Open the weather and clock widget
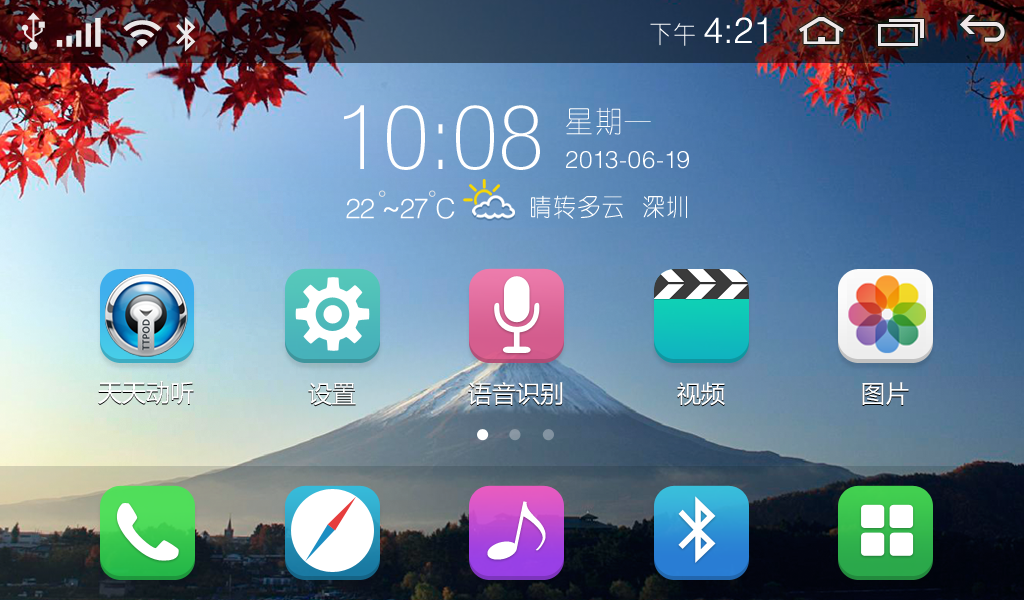This screenshot has height=600, width=1024. (x=515, y=160)
